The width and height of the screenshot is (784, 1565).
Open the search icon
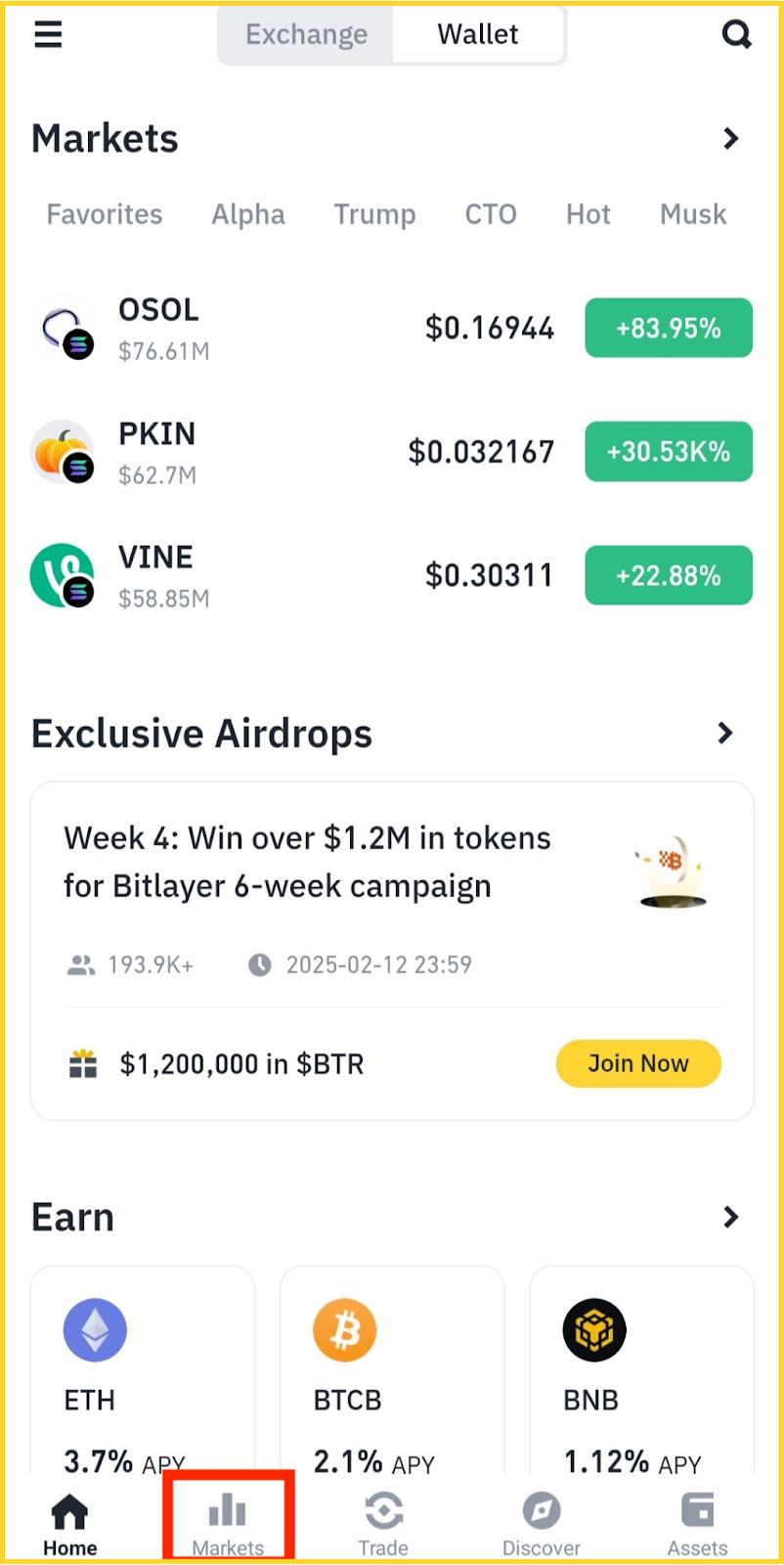736,34
